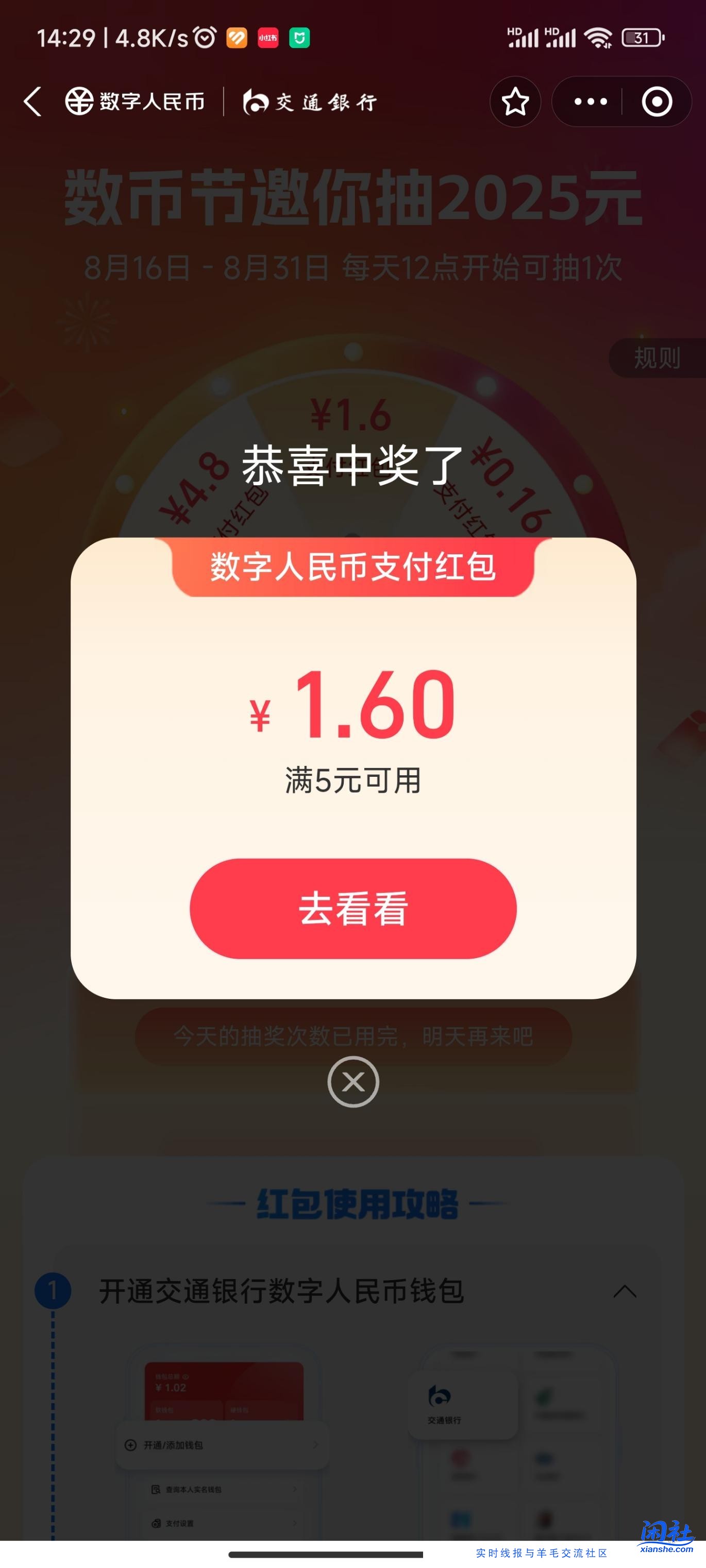Expand the 查询本人实名钱包 row chevron
The width and height of the screenshot is (706, 1568).
click(295, 1489)
